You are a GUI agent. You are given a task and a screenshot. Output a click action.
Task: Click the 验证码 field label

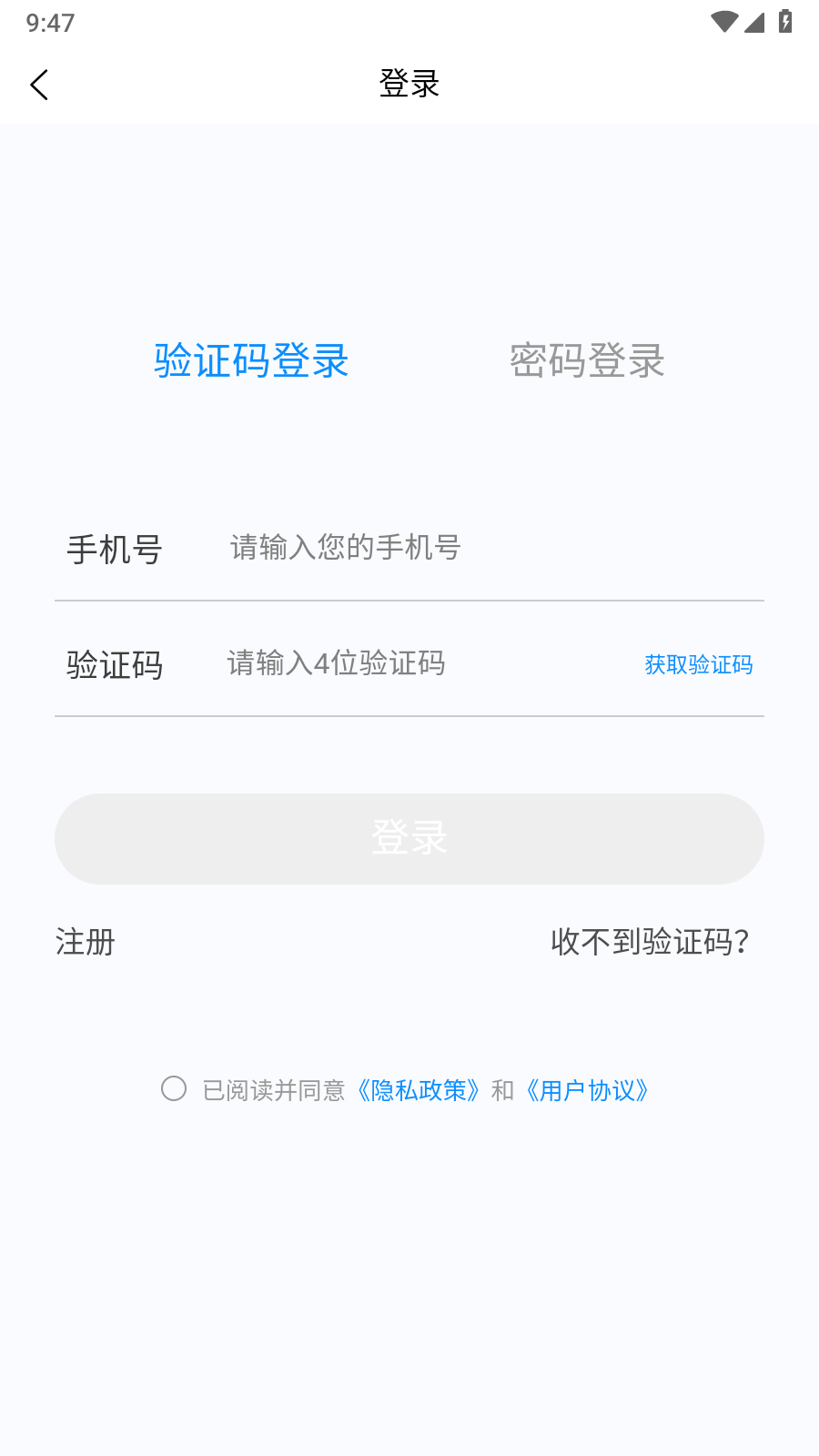(115, 665)
